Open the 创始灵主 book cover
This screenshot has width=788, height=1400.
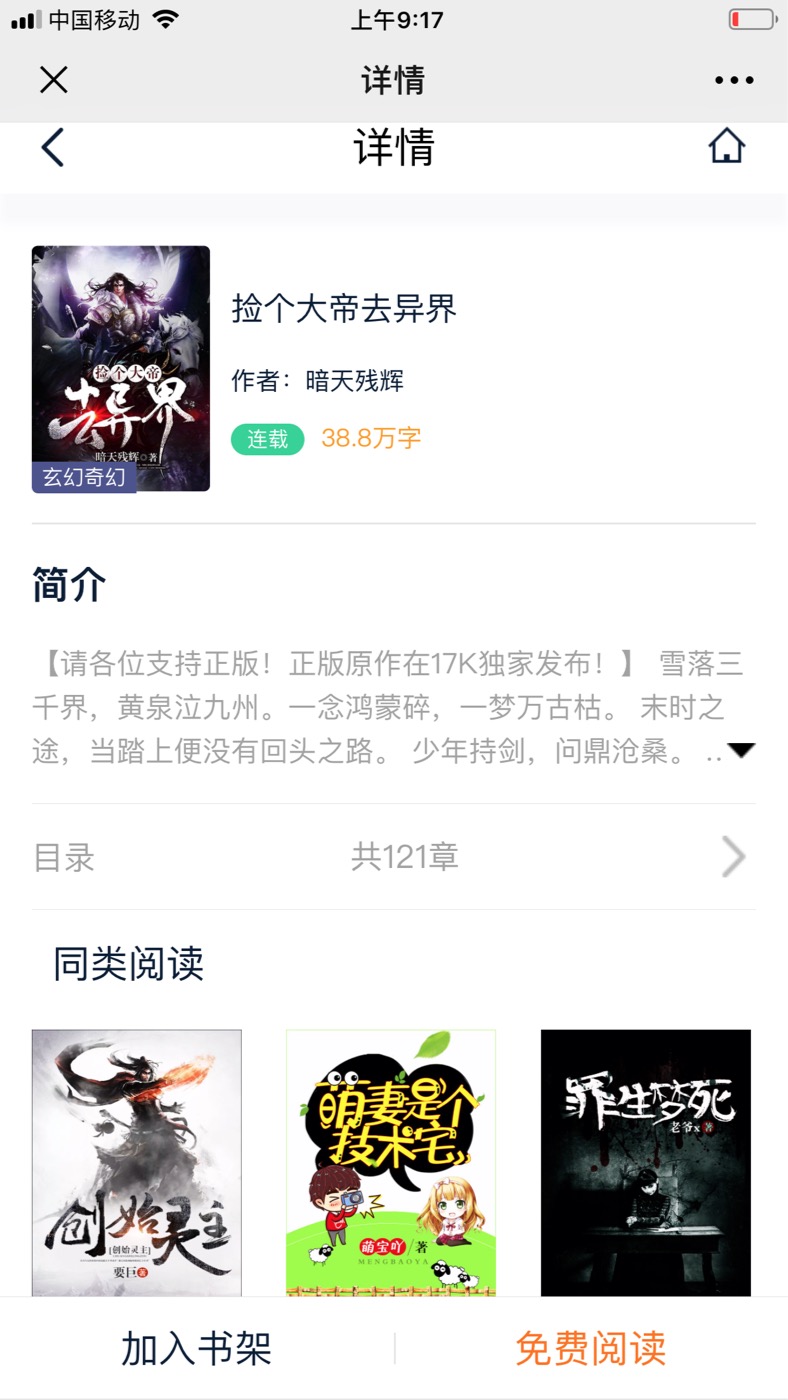click(x=137, y=1162)
